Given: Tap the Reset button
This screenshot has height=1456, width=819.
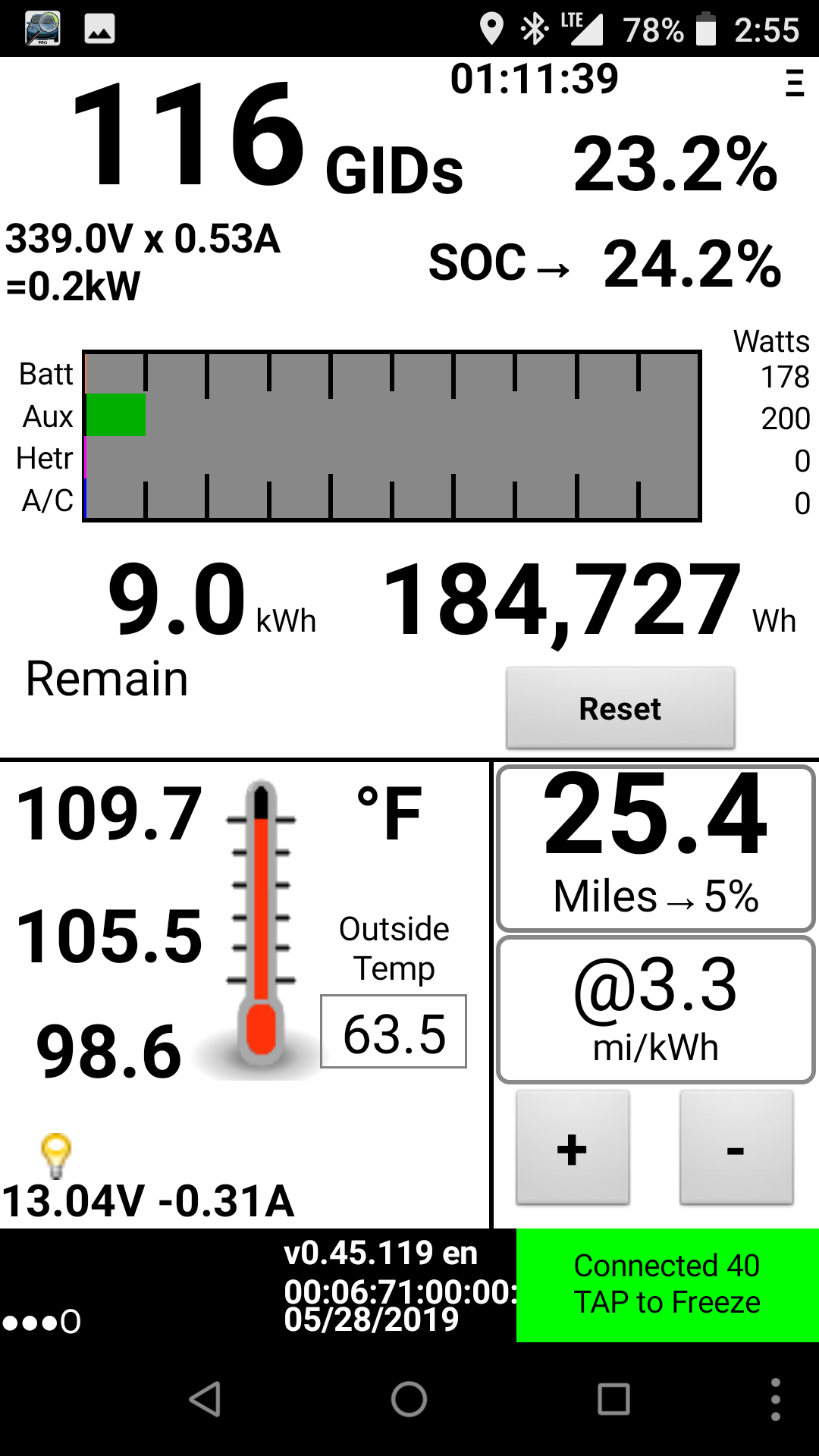Looking at the screenshot, I should coord(620,708).
